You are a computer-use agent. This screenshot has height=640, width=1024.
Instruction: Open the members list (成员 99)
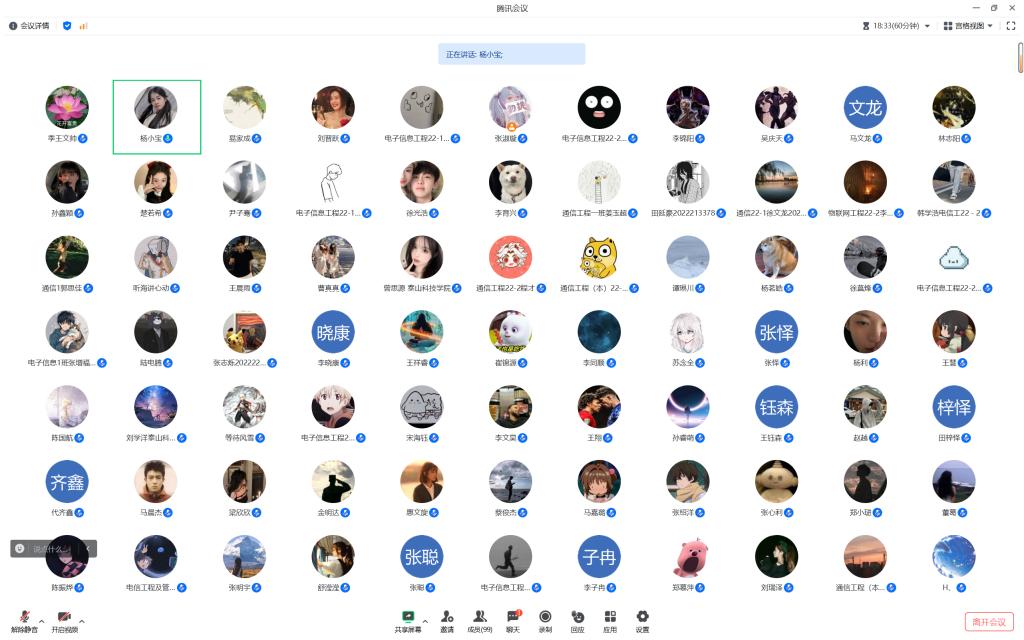click(x=480, y=620)
